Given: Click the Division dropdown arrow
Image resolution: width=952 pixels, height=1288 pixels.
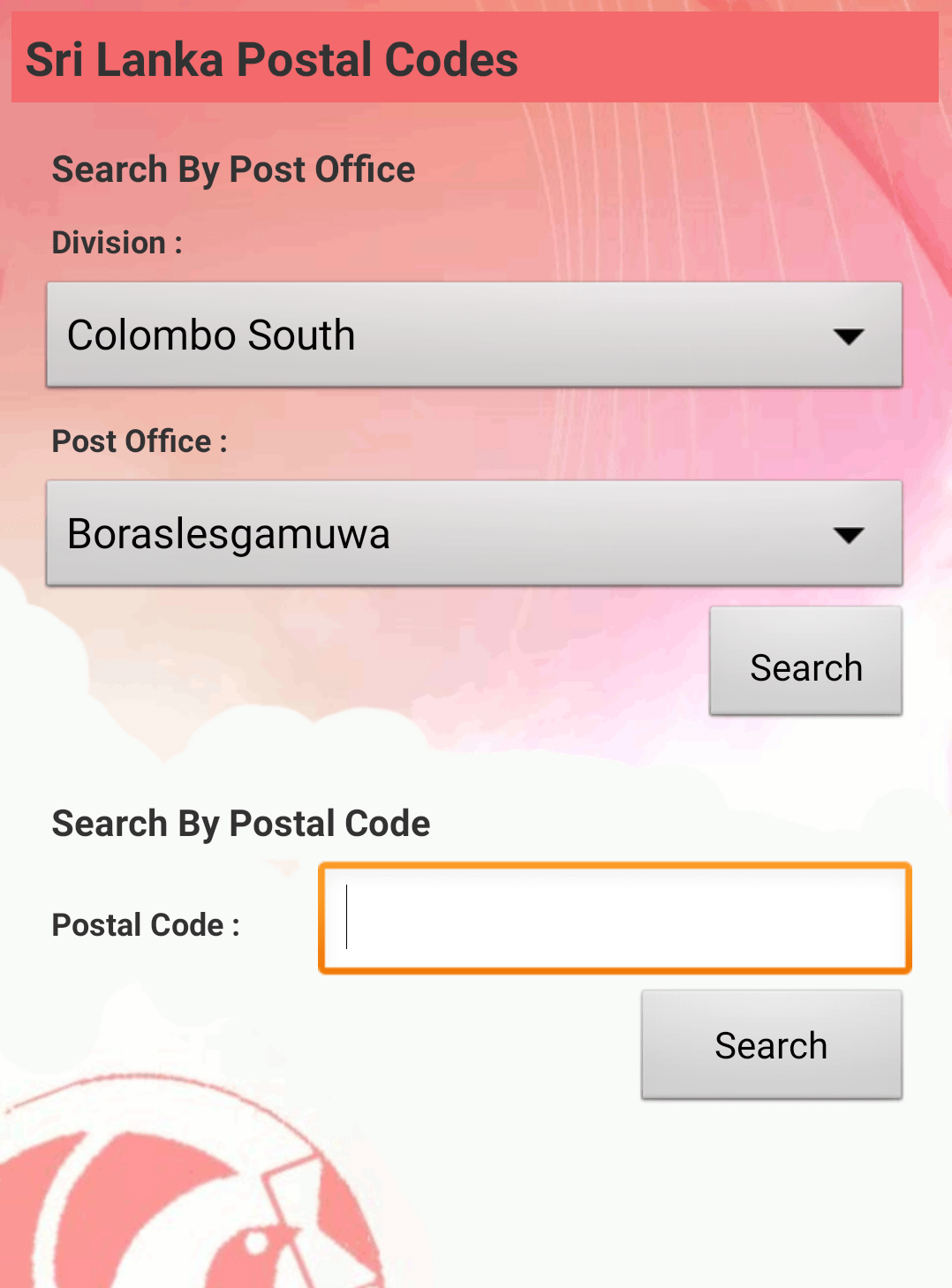Looking at the screenshot, I should tap(850, 335).
